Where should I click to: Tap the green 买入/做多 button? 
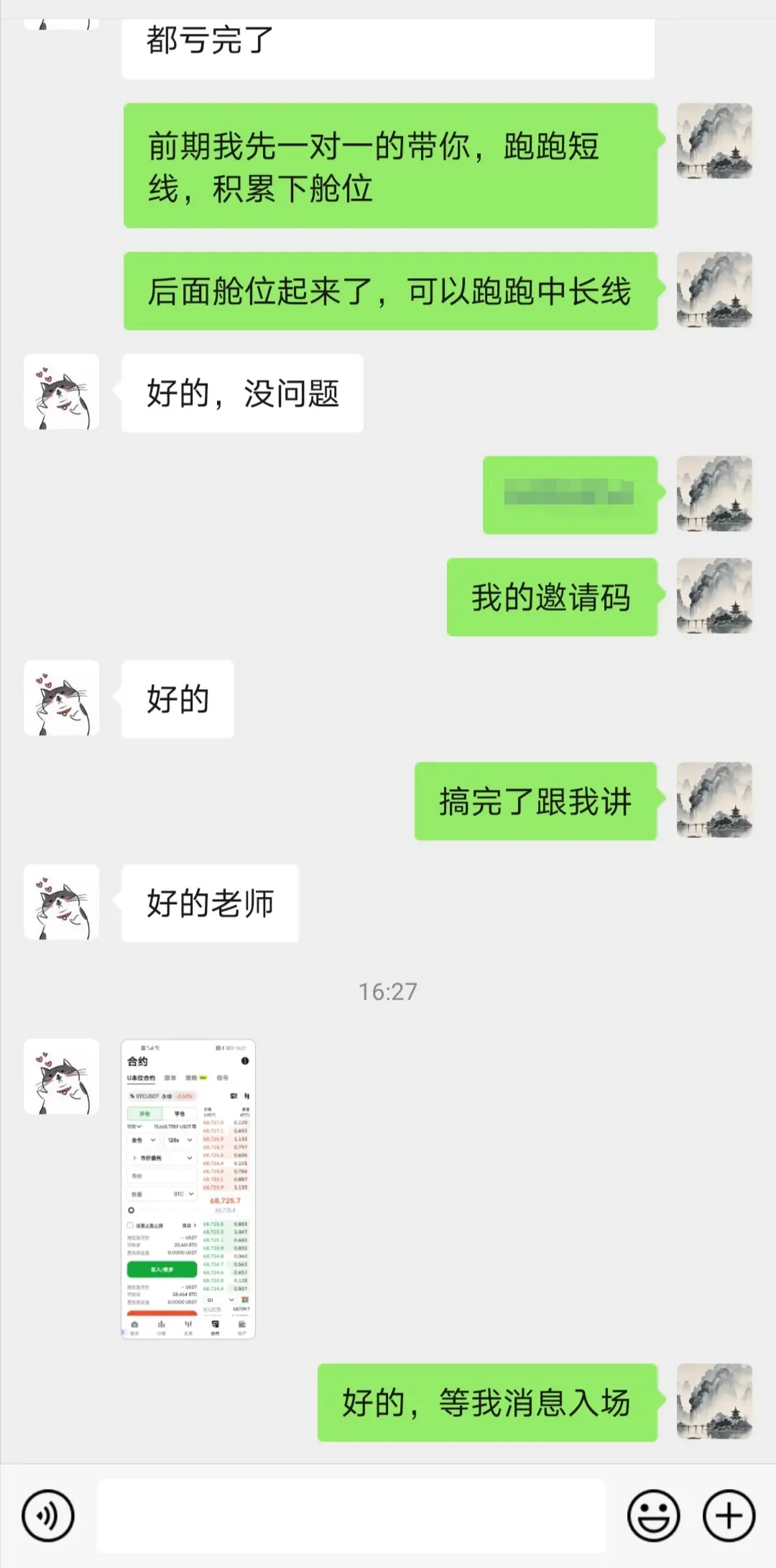(162, 1270)
